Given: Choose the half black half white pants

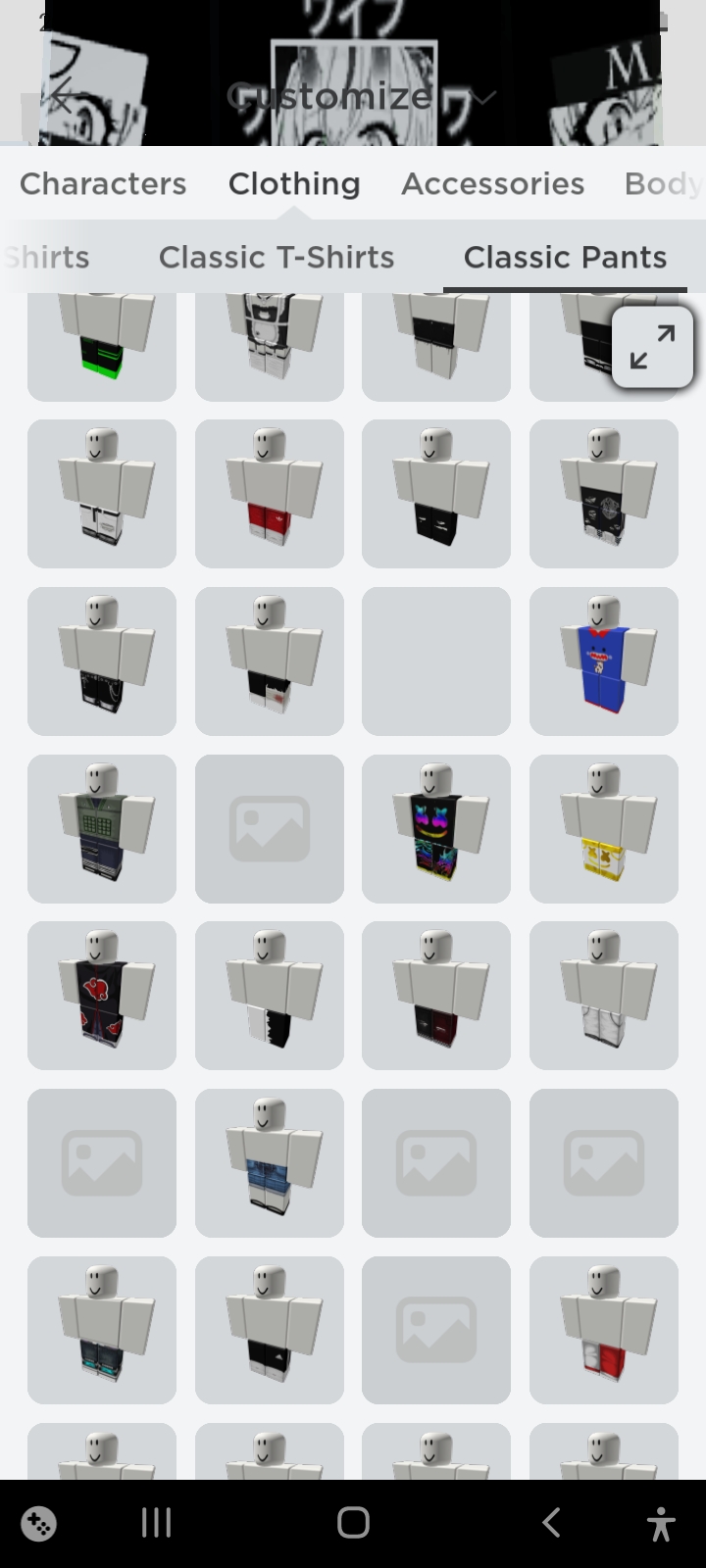Looking at the screenshot, I should point(269,996).
